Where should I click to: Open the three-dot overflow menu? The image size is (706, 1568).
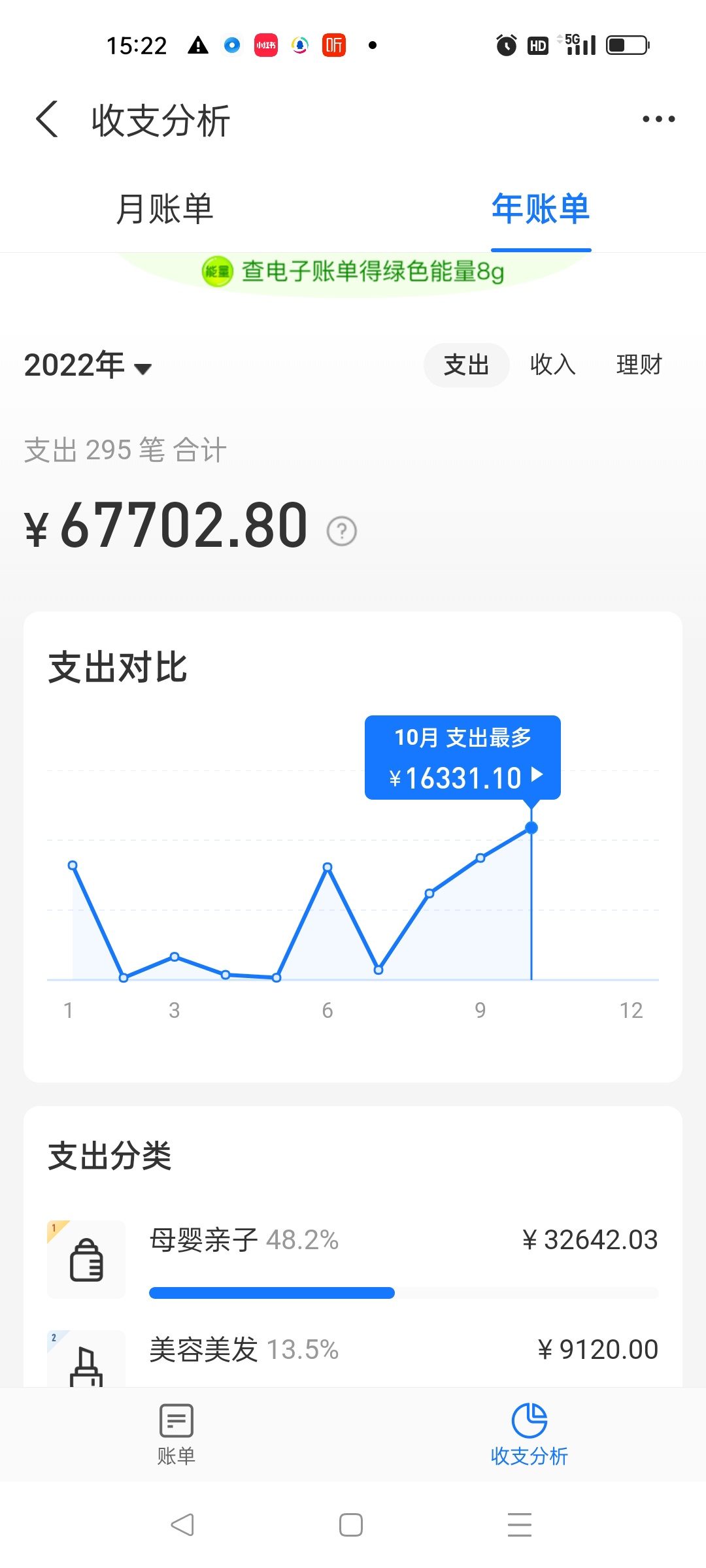(x=658, y=119)
